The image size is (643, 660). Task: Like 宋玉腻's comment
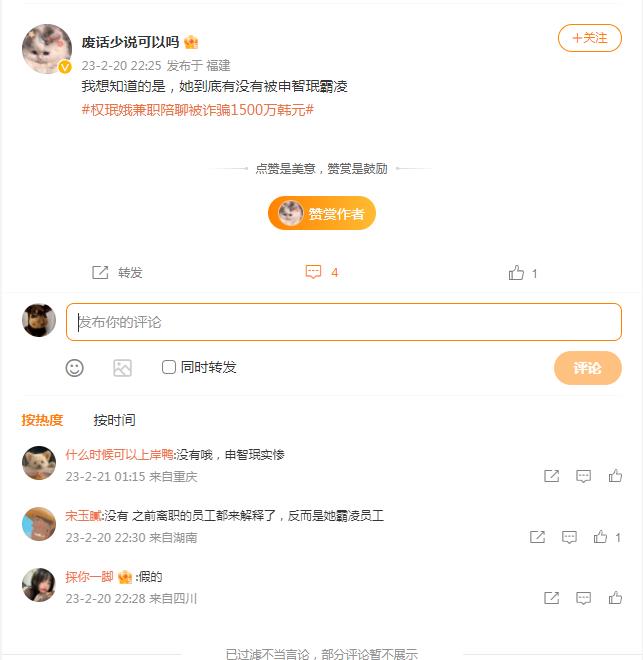(x=601, y=537)
